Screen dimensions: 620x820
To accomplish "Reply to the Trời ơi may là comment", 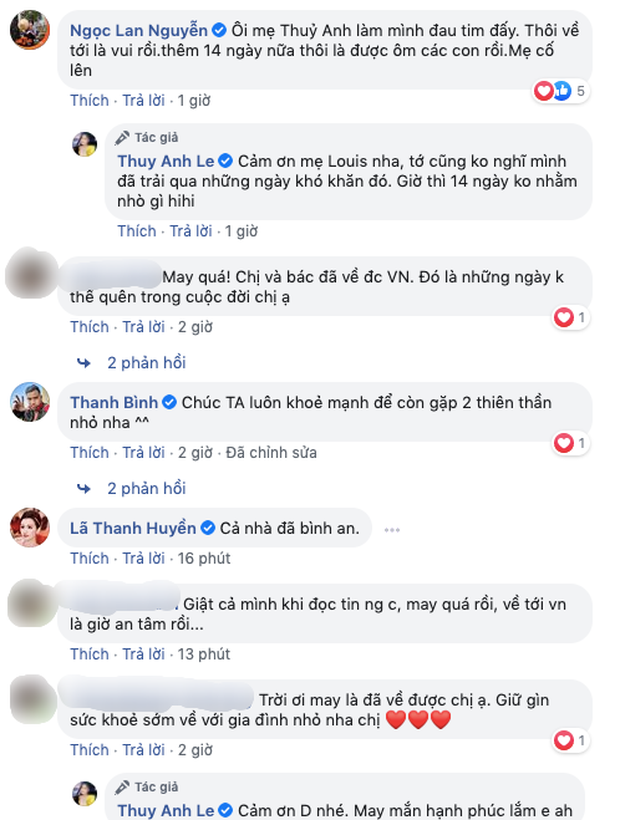I will [143, 749].
